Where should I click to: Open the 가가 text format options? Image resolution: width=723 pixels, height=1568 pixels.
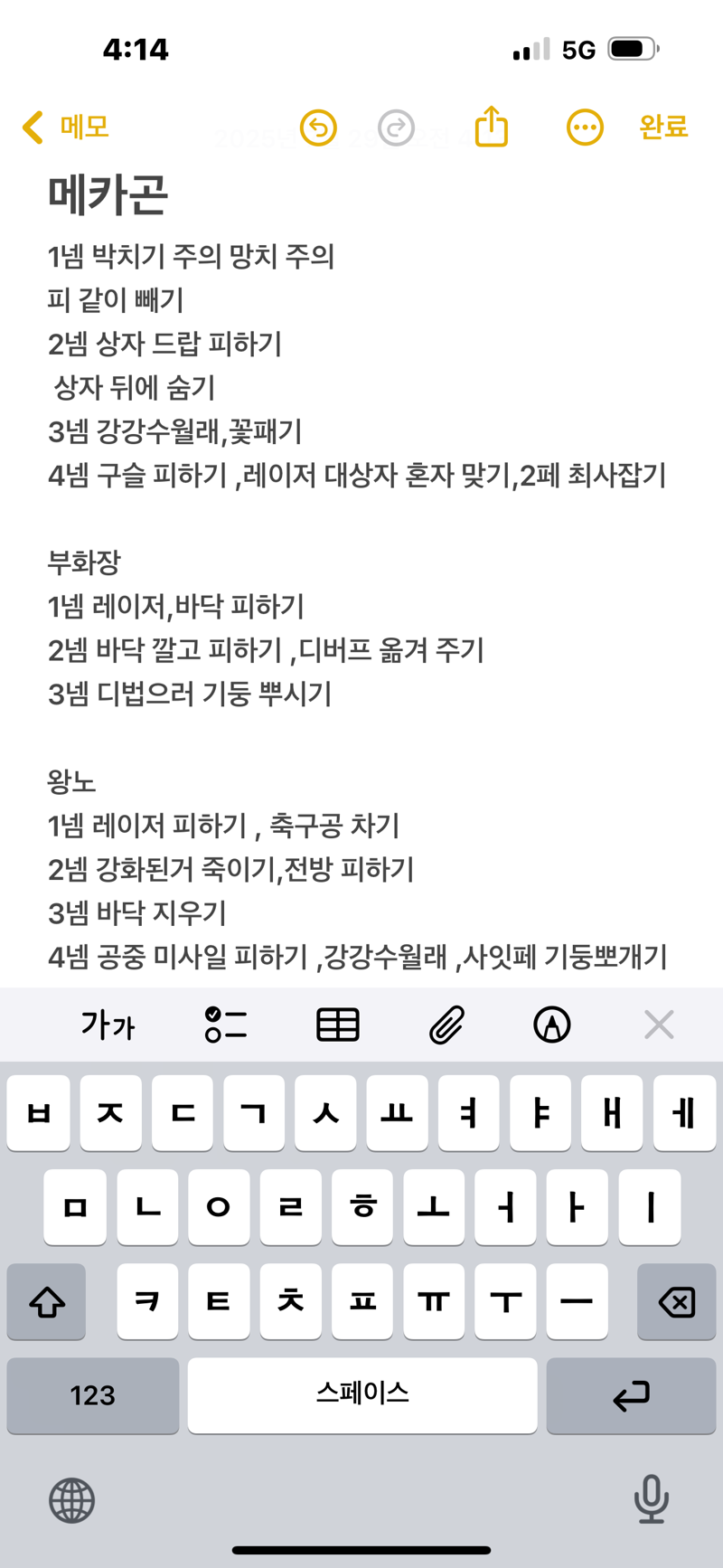(108, 1025)
